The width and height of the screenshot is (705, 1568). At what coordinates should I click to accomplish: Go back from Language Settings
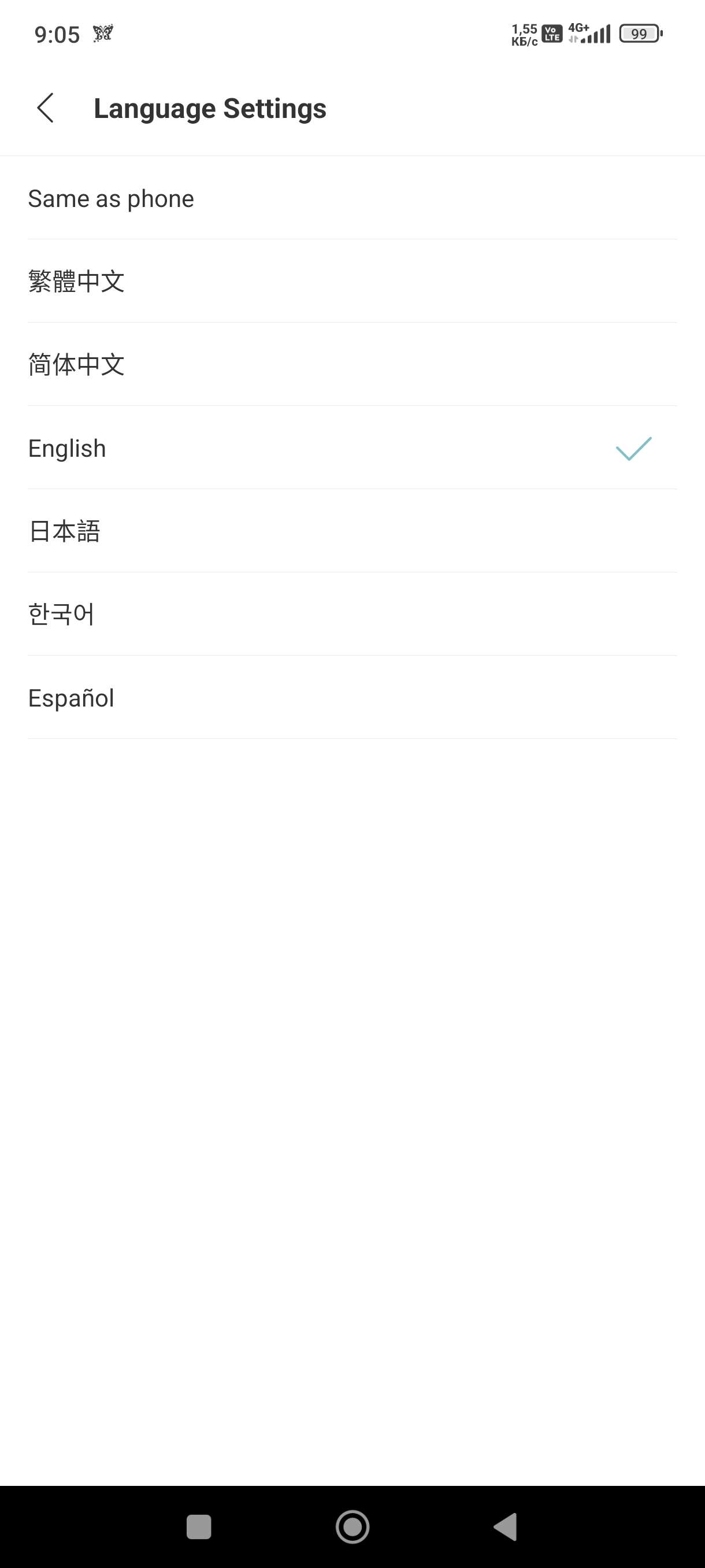pyautogui.click(x=46, y=108)
